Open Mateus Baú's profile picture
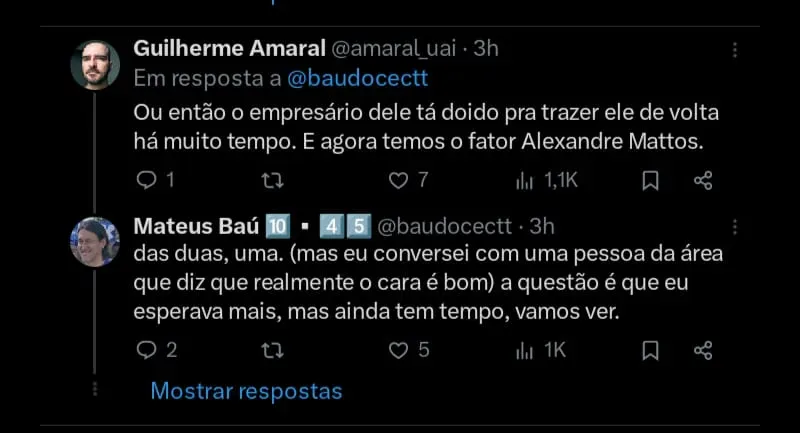 (95, 241)
